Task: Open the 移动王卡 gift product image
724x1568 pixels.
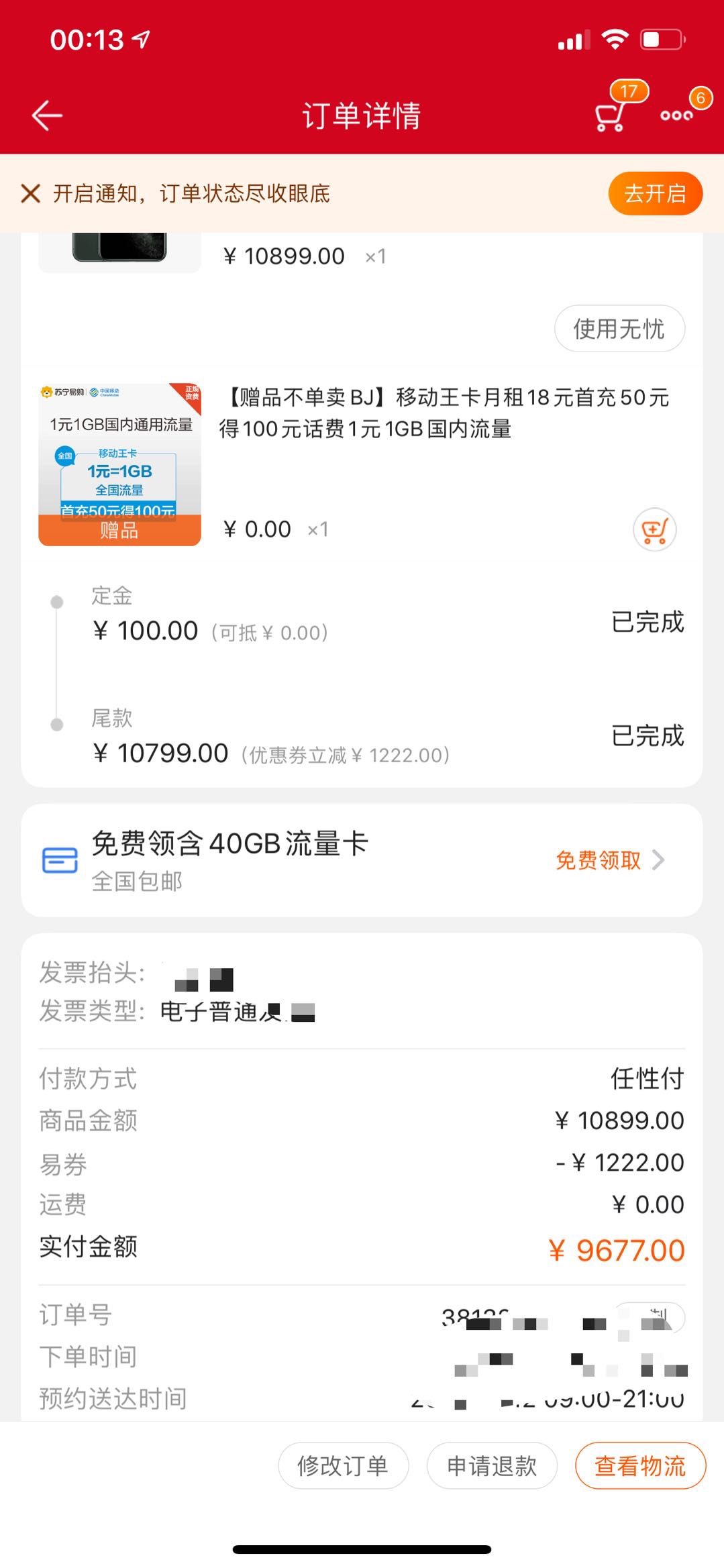Action: coord(119,464)
